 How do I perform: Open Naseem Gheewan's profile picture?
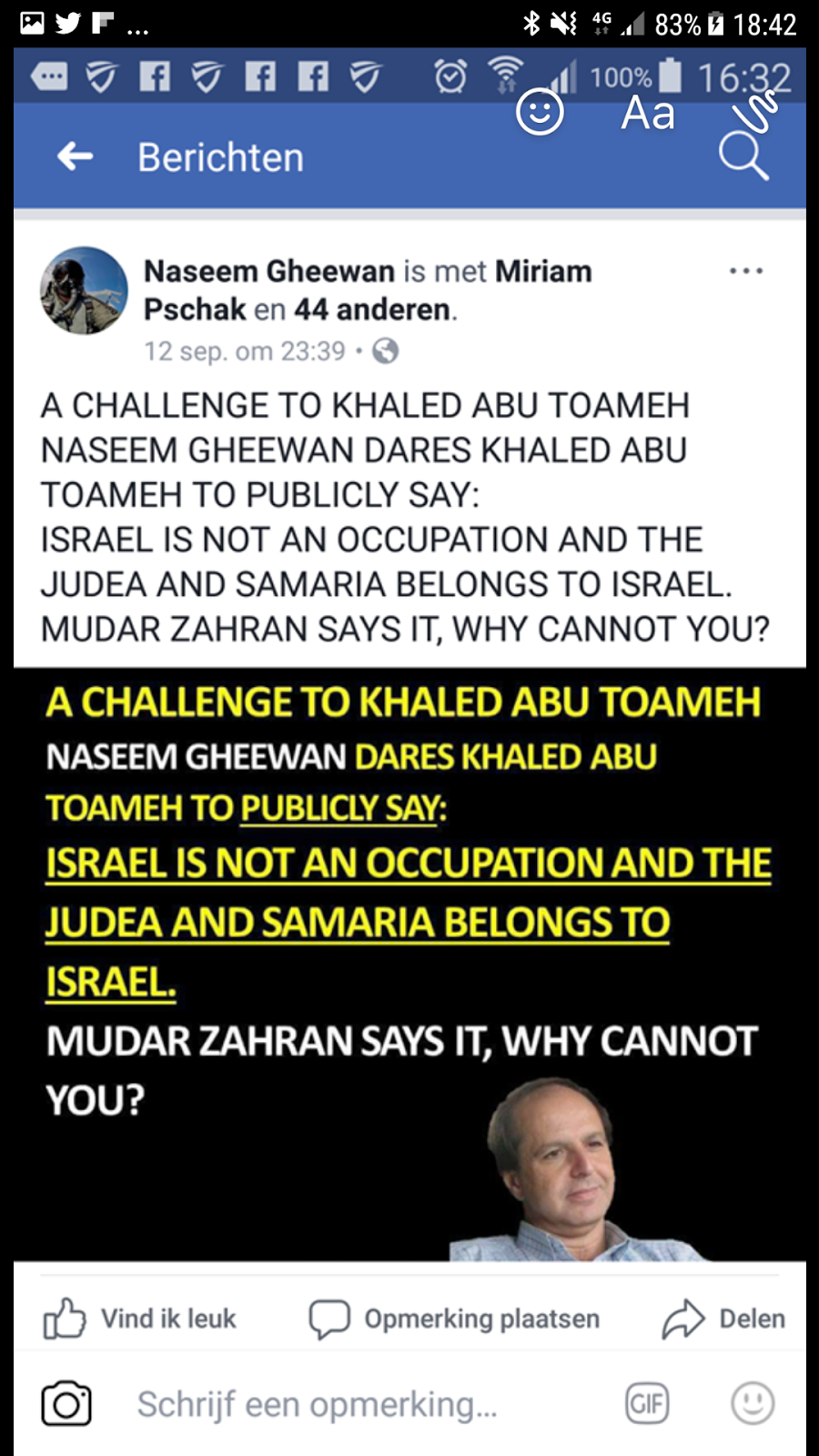pyautogui.click(x=84, y=290)
